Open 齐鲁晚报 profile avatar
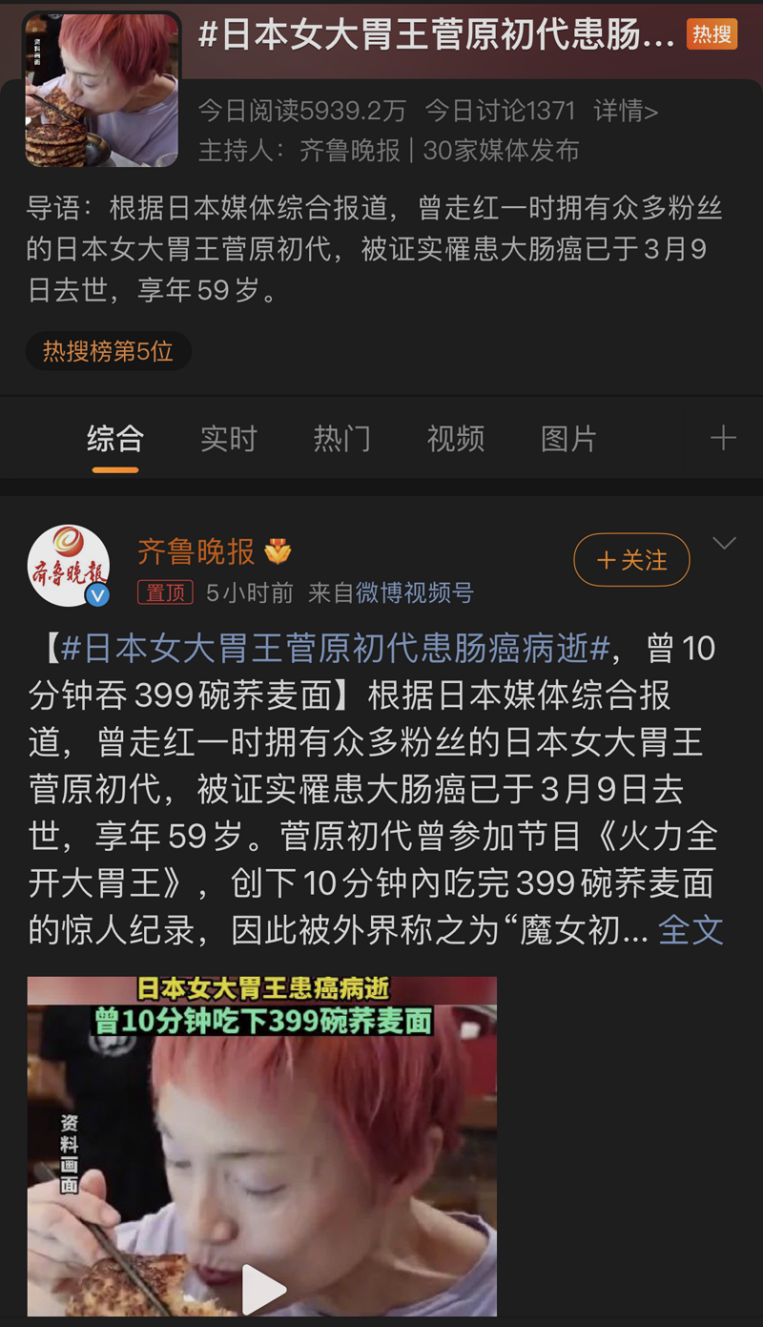Screen dimensions: 763x1327 (x=68, y=565)
